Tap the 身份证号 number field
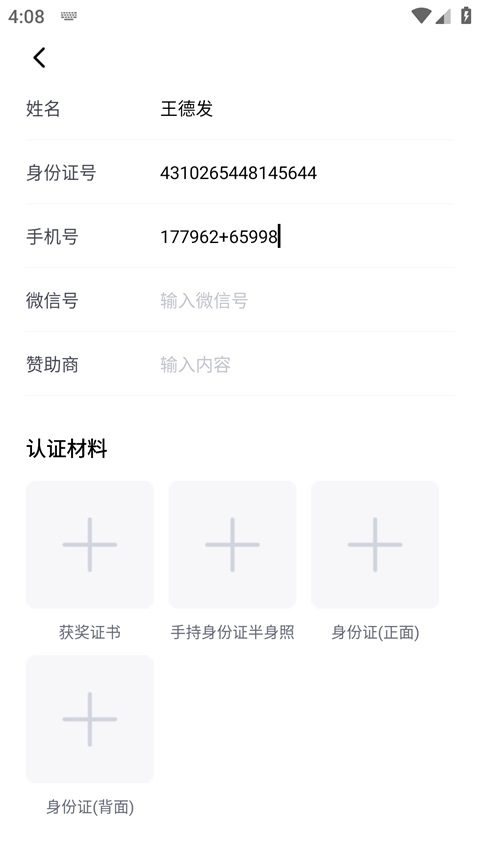The height and width of the screenshot is (853, 480). [306, 173]
